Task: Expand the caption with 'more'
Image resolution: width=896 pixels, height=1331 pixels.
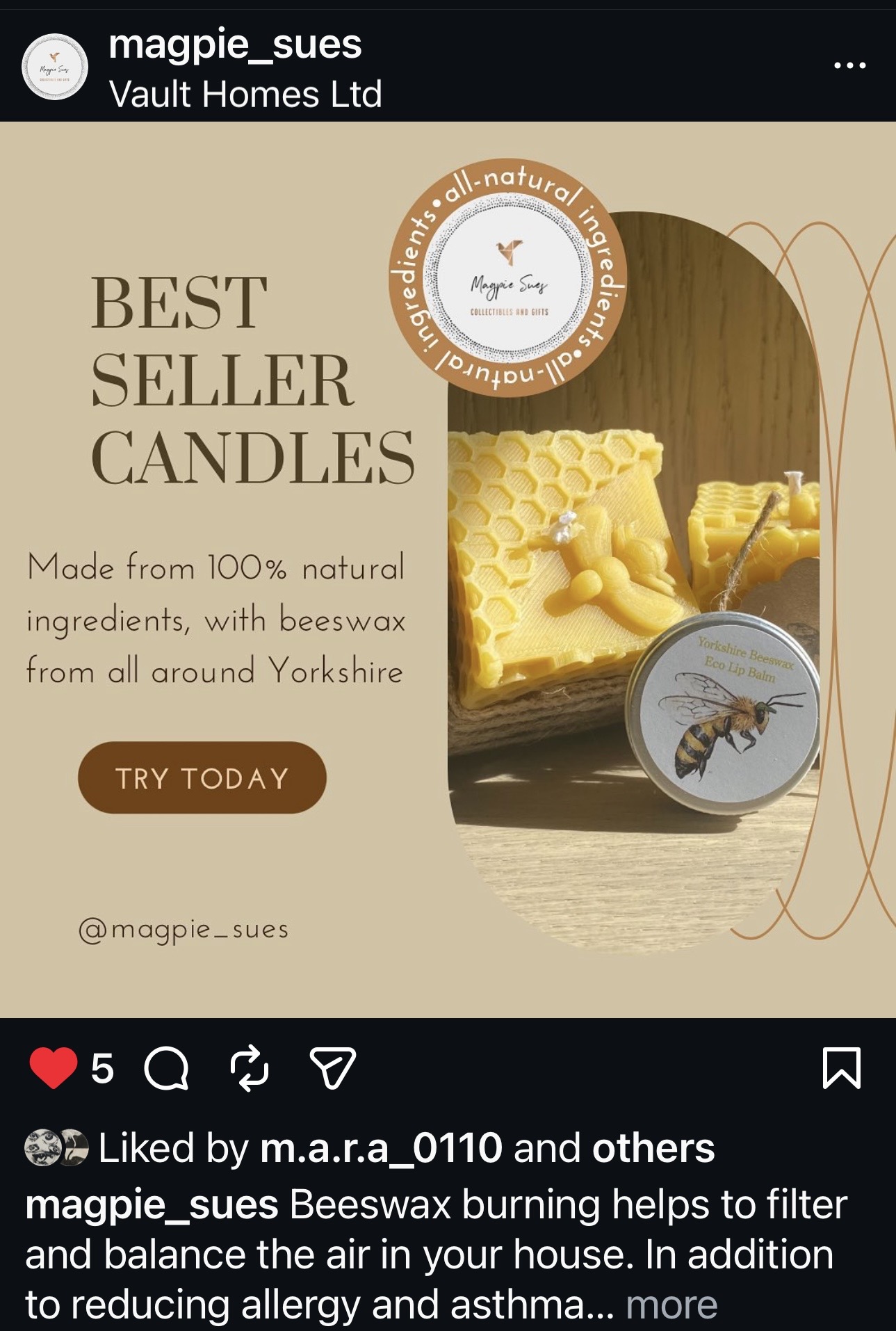Action: tap(671, 1305)
